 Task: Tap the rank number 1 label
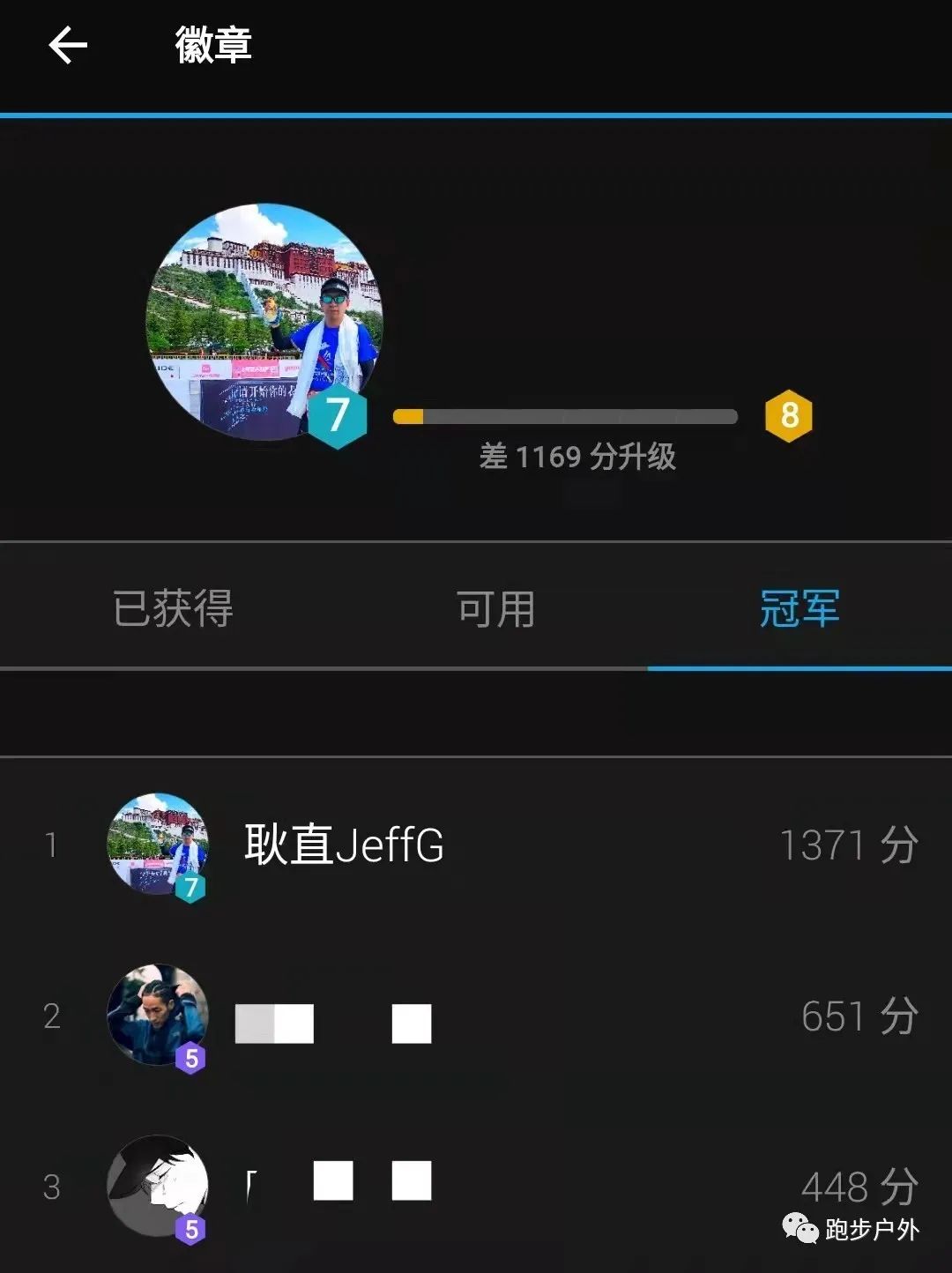click(x=50, y=845)
